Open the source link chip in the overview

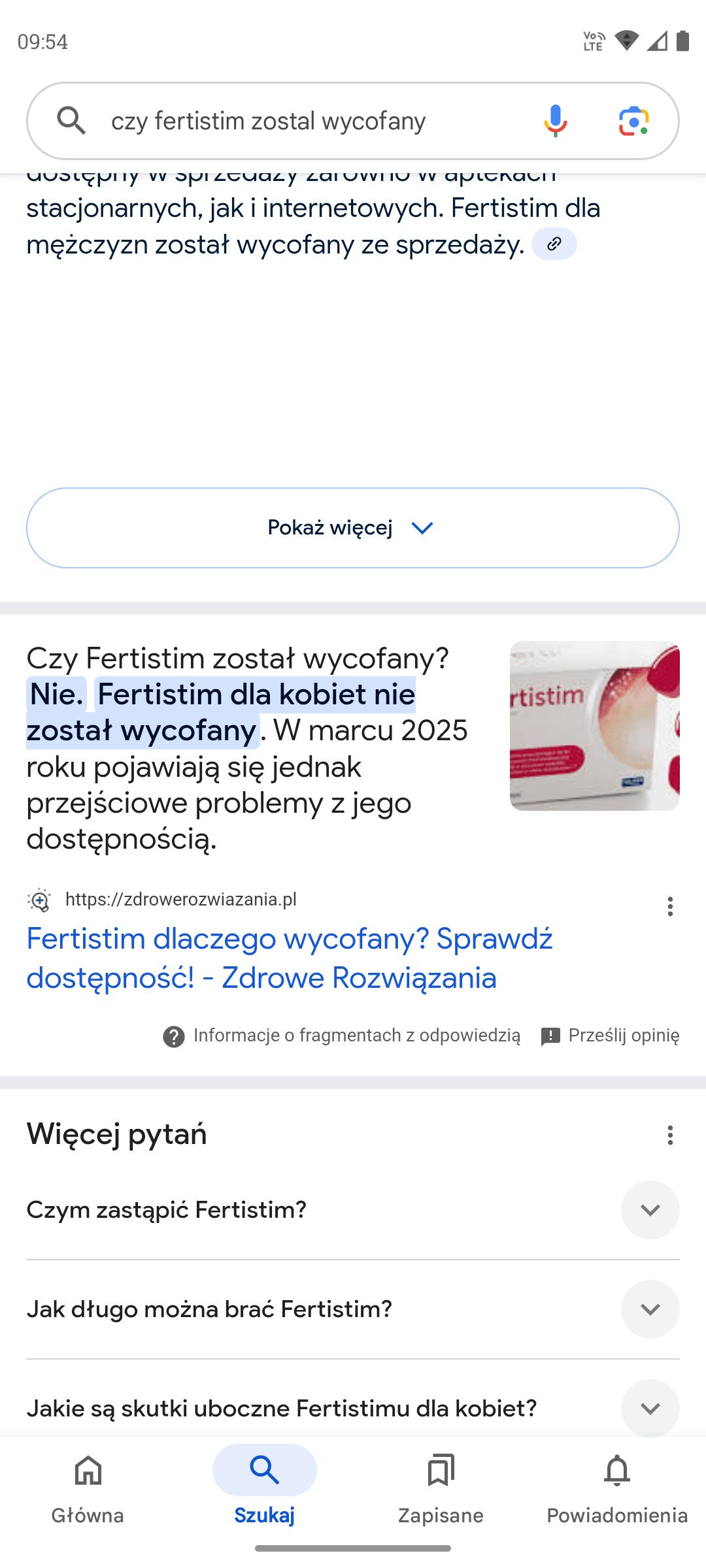coord(554,244)
